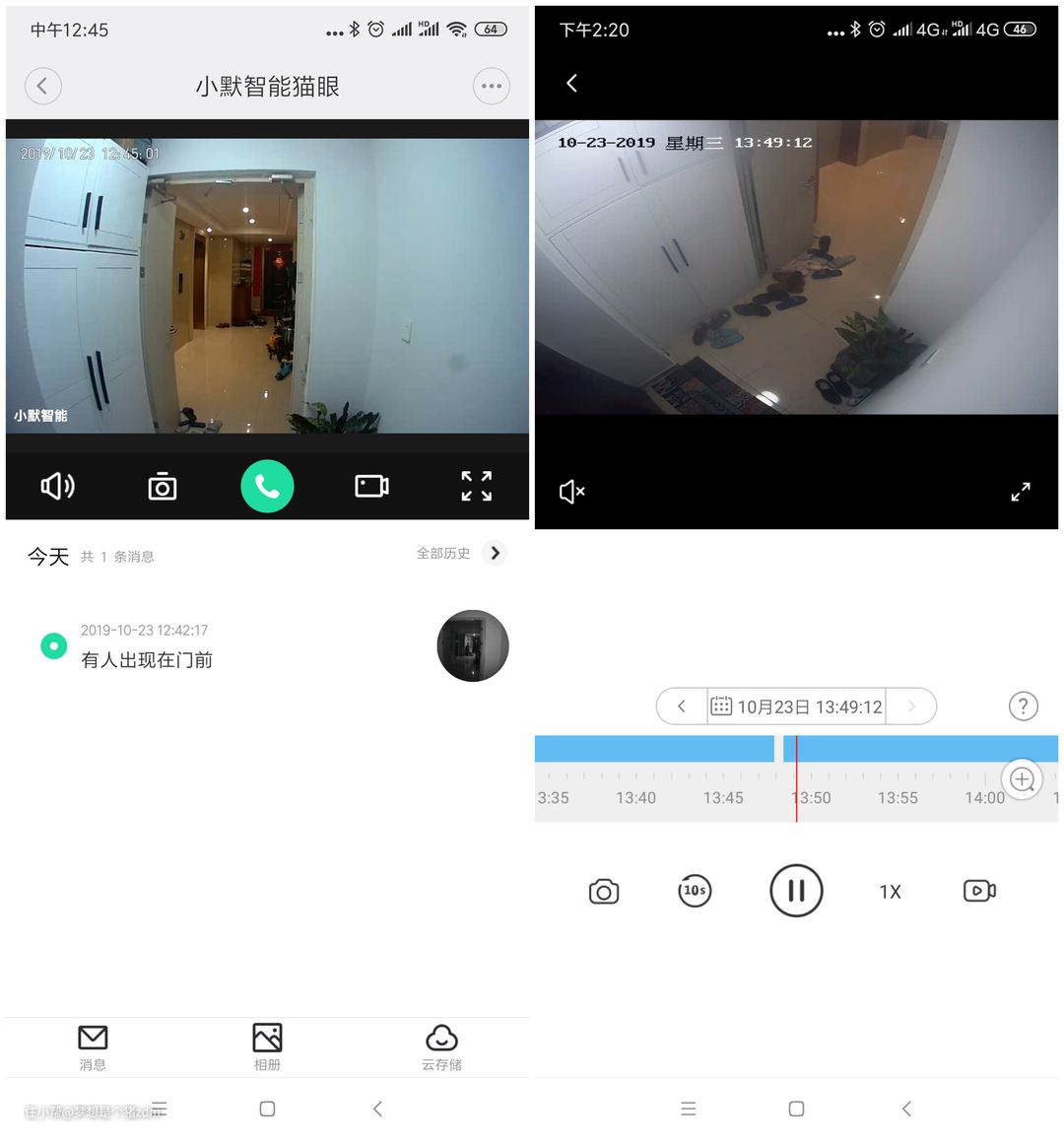Take a snapshot of the live feed

click(x=163, y=486)
